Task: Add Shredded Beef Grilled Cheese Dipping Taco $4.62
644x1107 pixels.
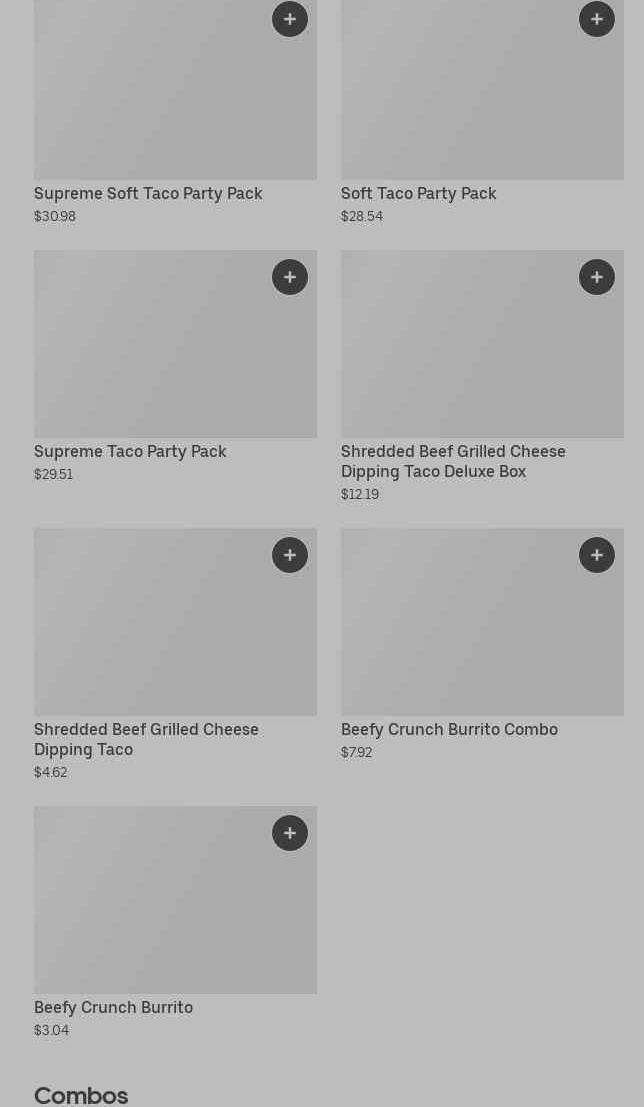Action: tap(290, 555)
